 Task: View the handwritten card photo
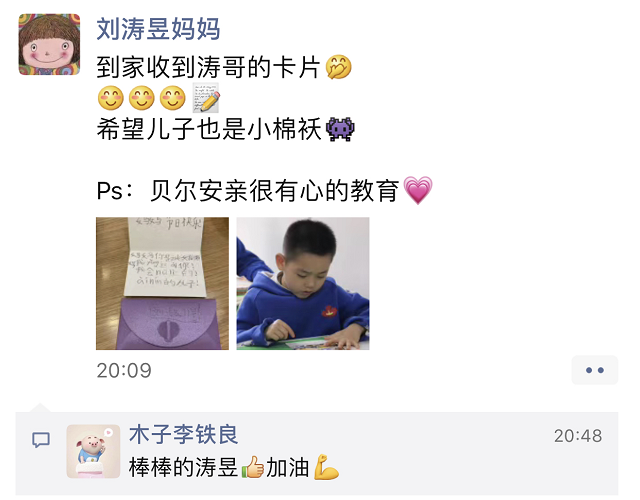(162, 283)
